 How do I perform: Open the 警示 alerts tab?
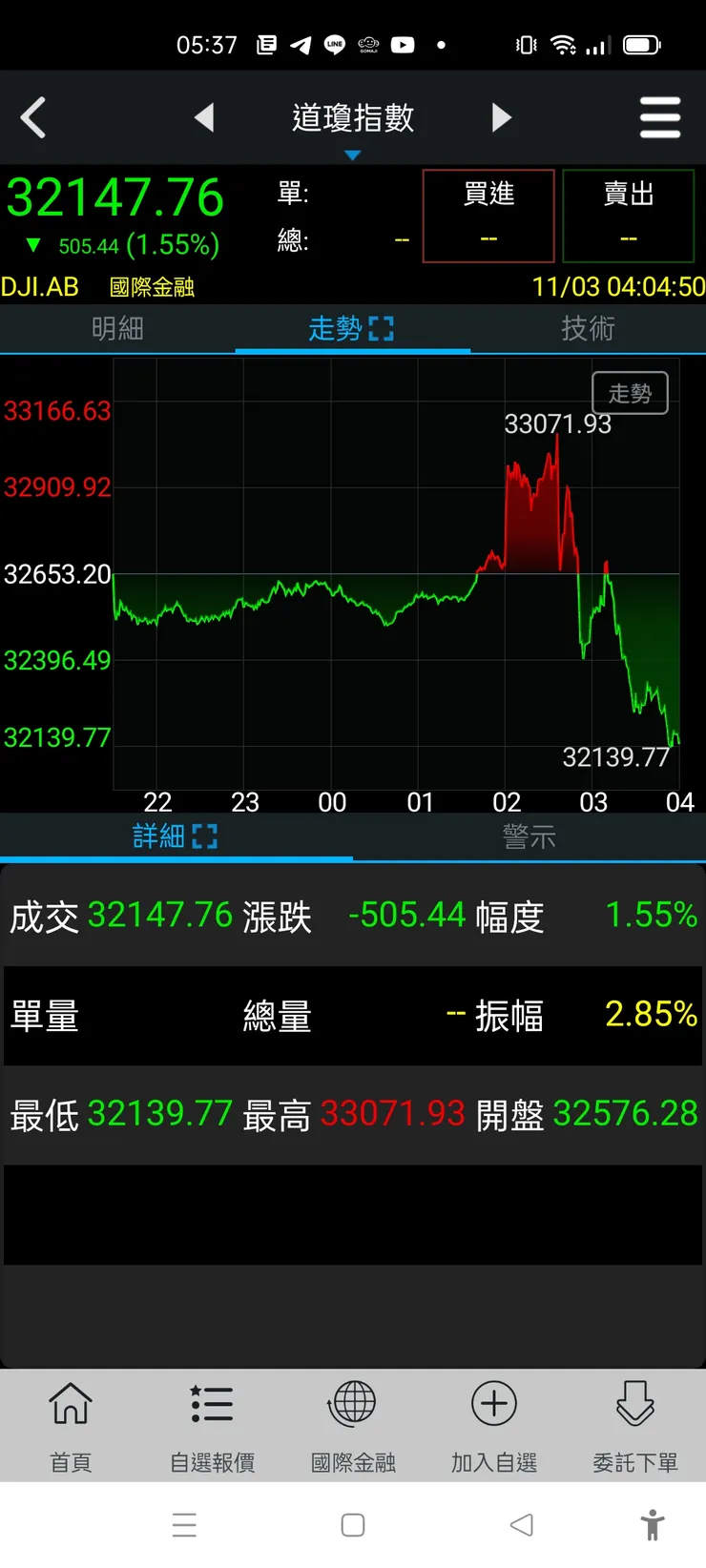coord(529,836)
